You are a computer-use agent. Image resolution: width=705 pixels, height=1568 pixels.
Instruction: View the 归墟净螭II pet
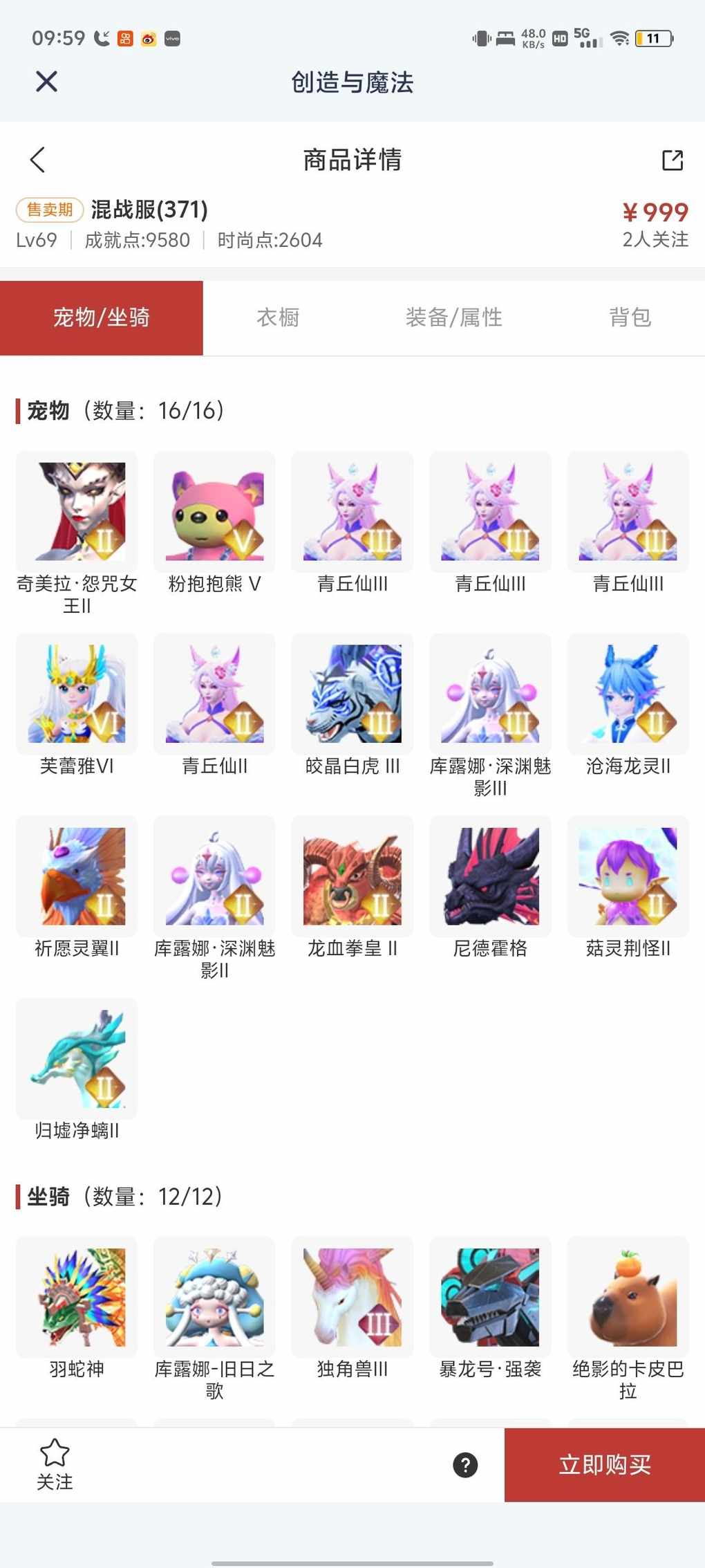(77, 1058)
